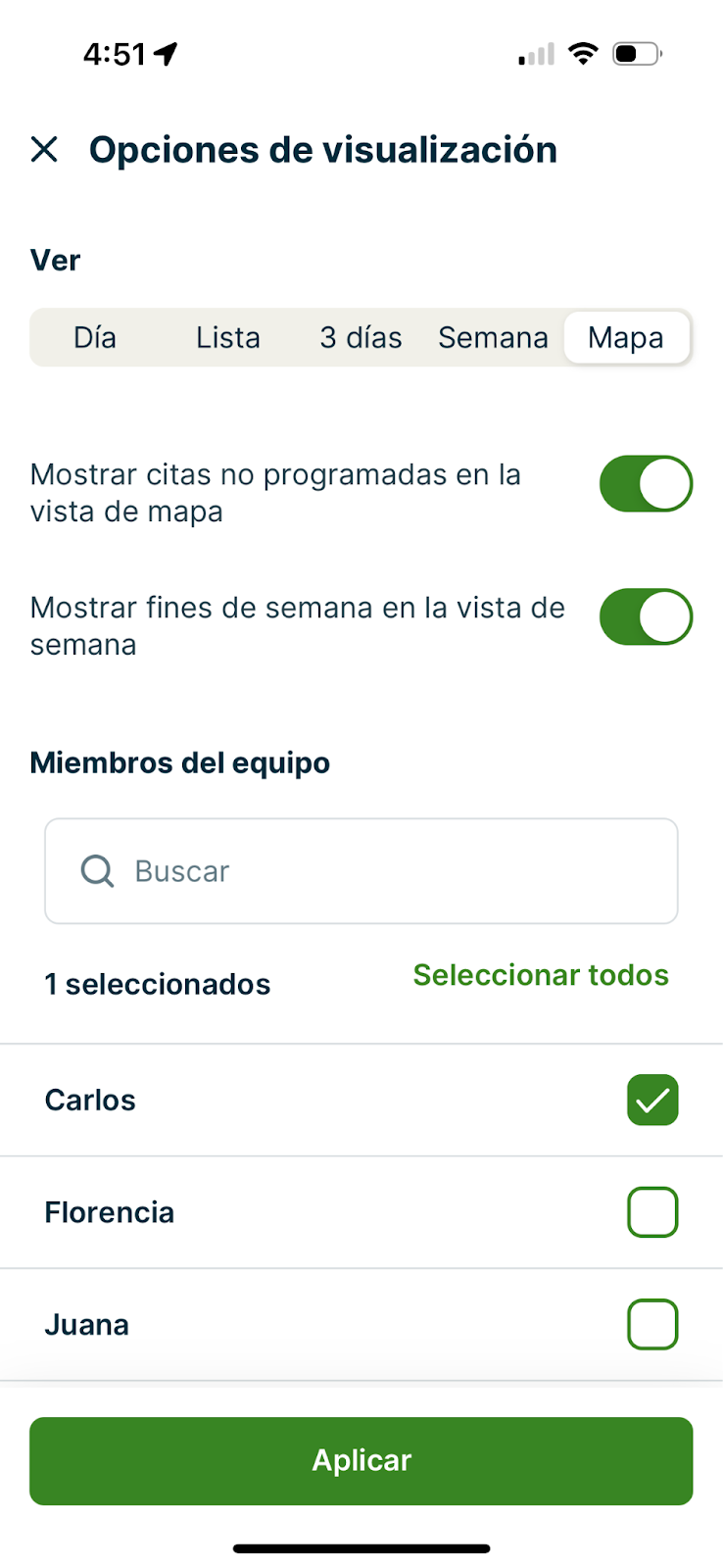Disable mostrar citas no programadas toggle

[x=646, y=484]
